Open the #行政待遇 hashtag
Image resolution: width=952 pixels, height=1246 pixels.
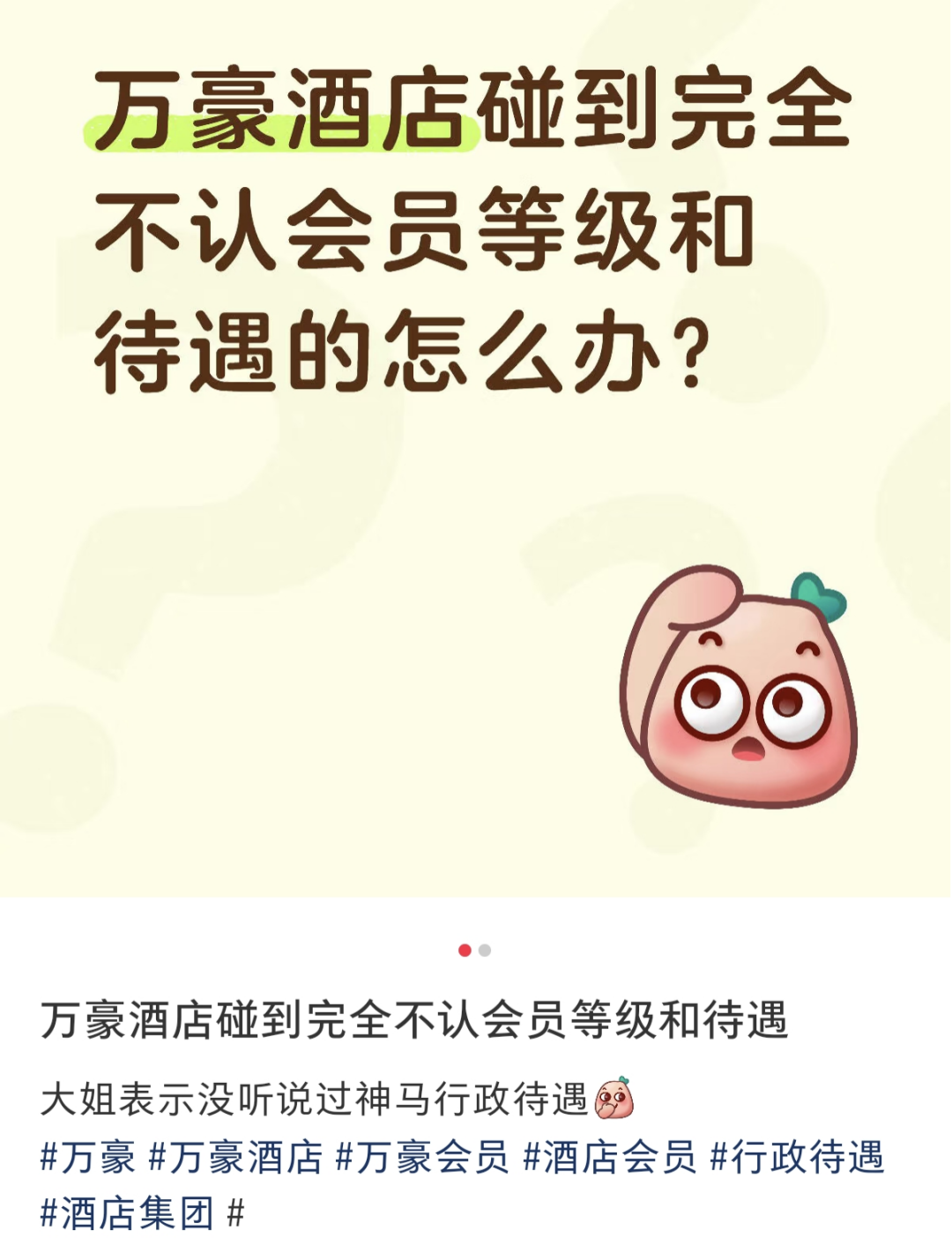[796, 1157]
